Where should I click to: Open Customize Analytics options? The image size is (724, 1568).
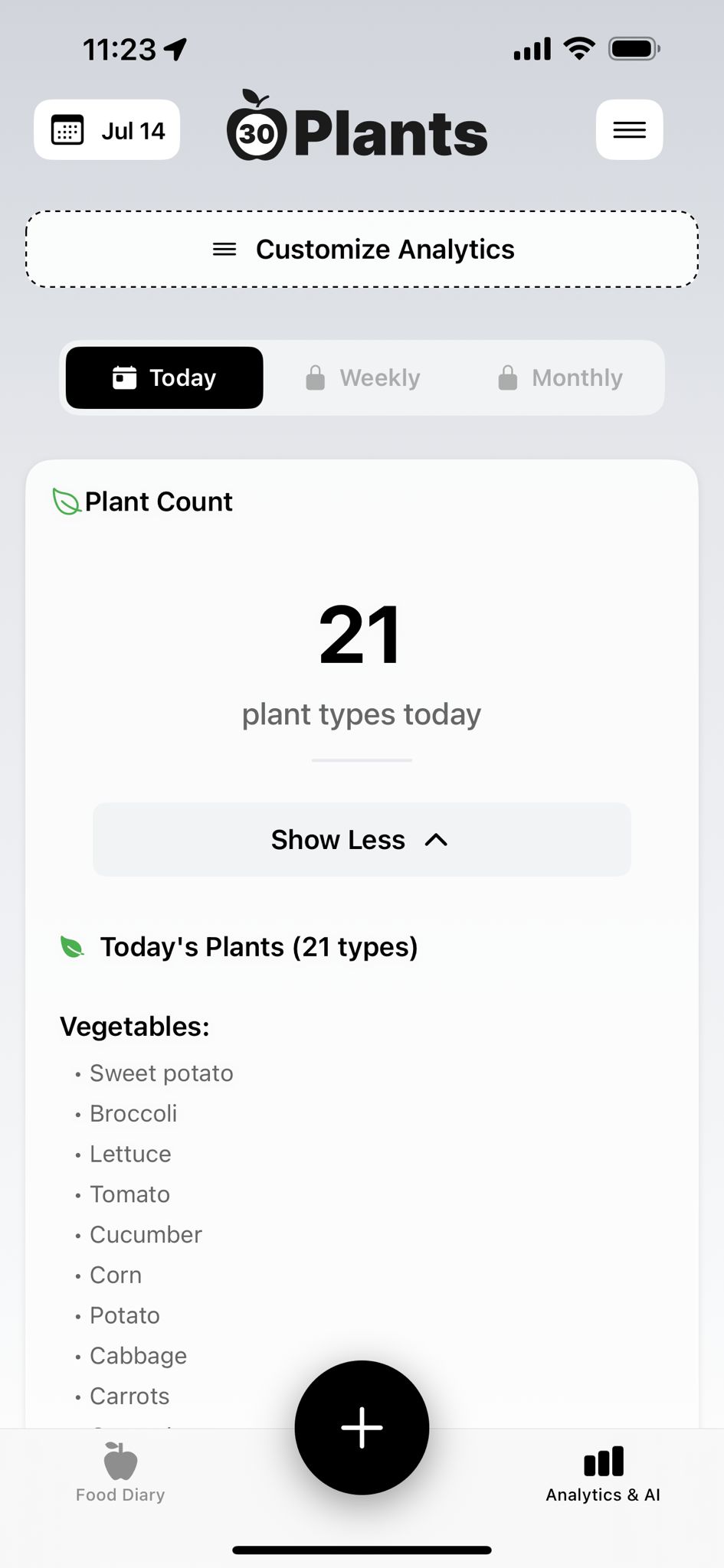362,249
